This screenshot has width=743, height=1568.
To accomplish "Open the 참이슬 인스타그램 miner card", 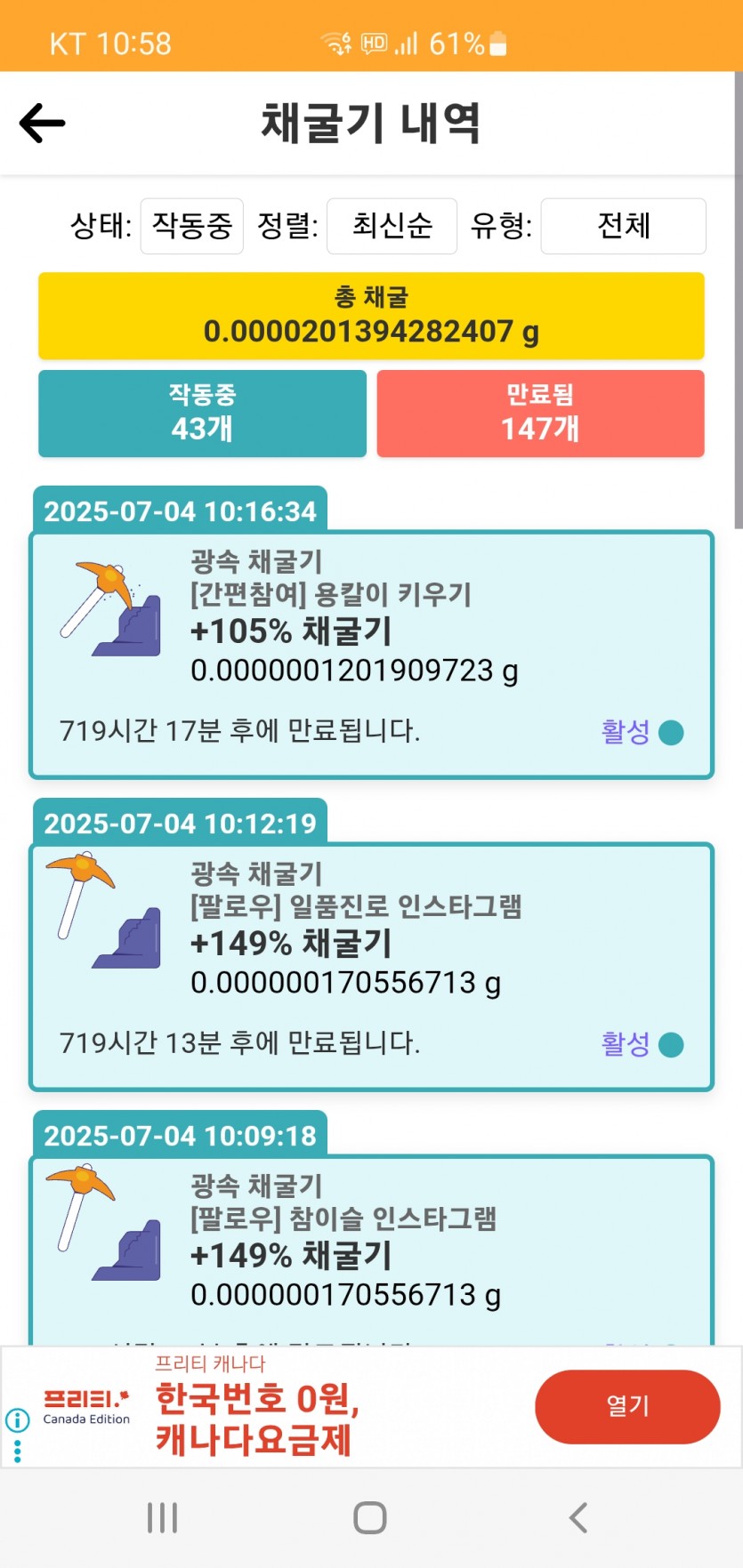I will pyautogui.click(x=371, y=1250).
